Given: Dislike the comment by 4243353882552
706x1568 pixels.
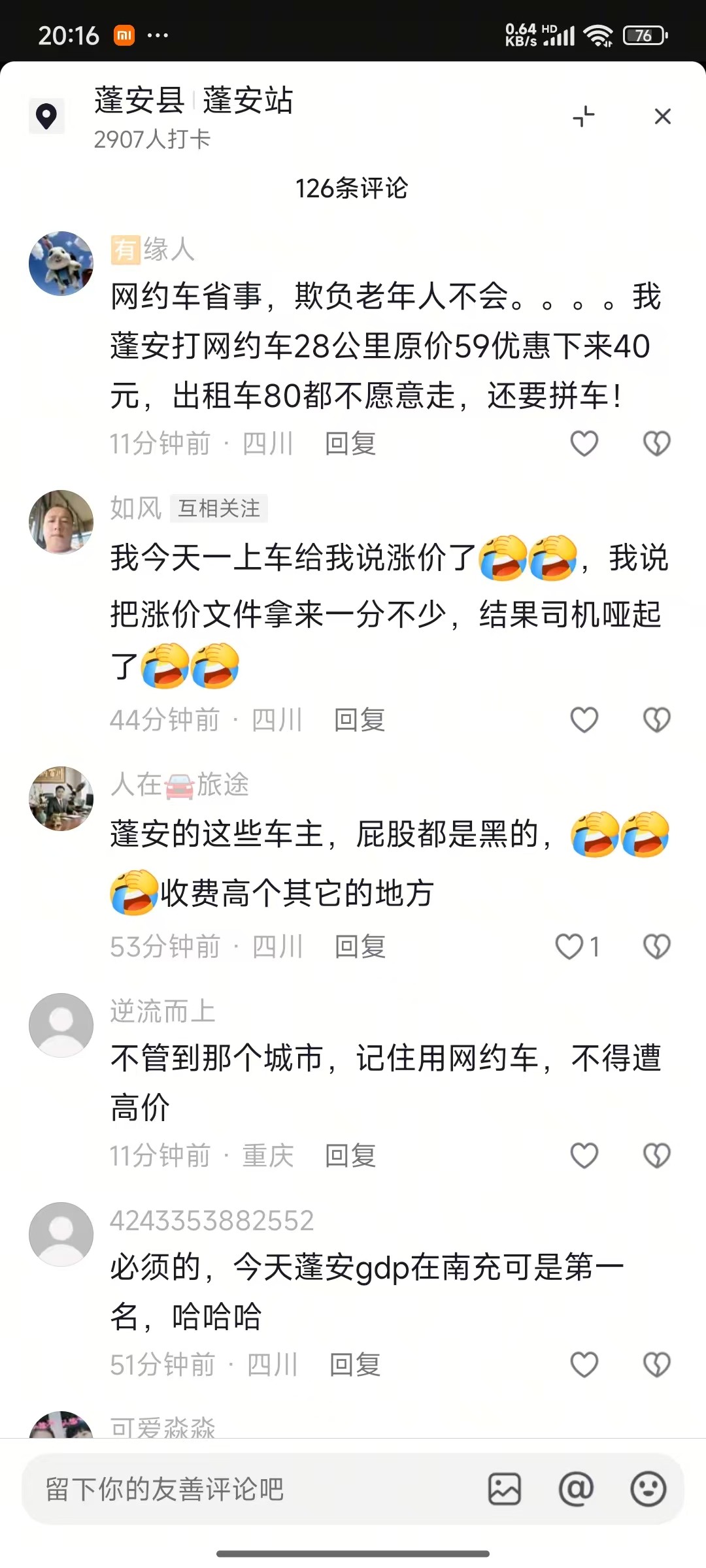Looking at the screenshot, I should pos(656,1365).
